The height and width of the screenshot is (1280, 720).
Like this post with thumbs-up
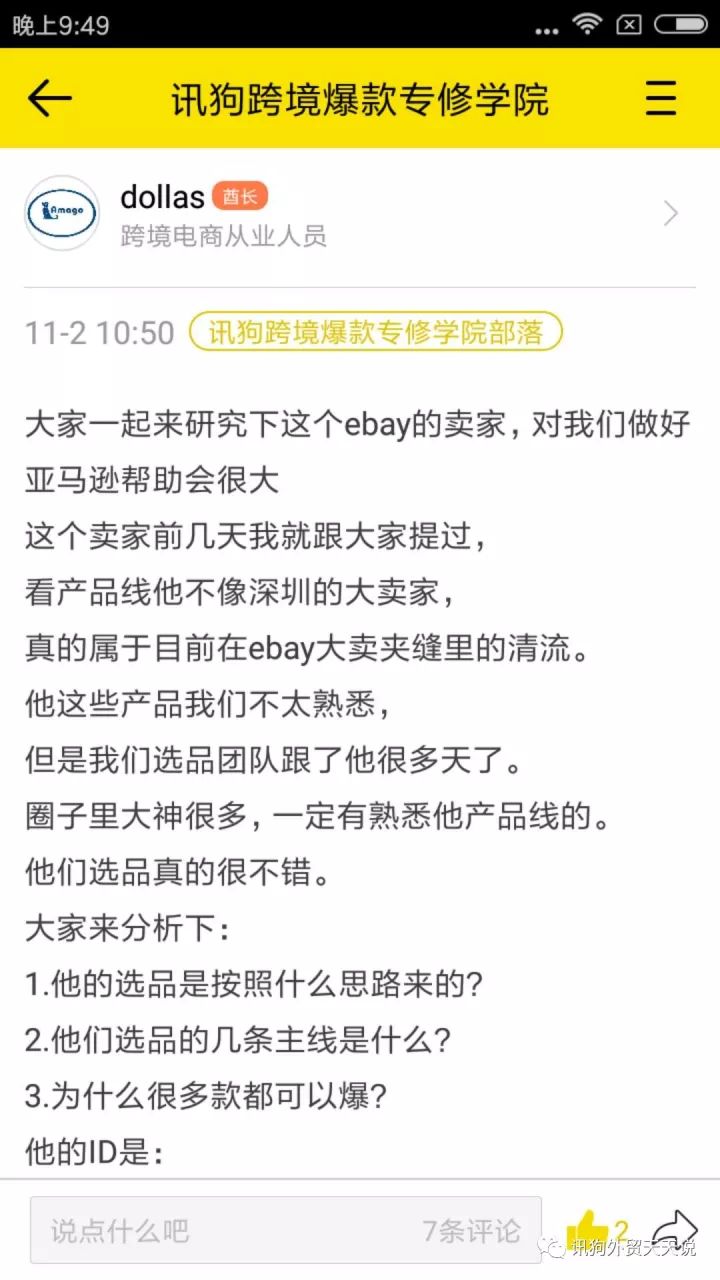[x=588, y=1229]
